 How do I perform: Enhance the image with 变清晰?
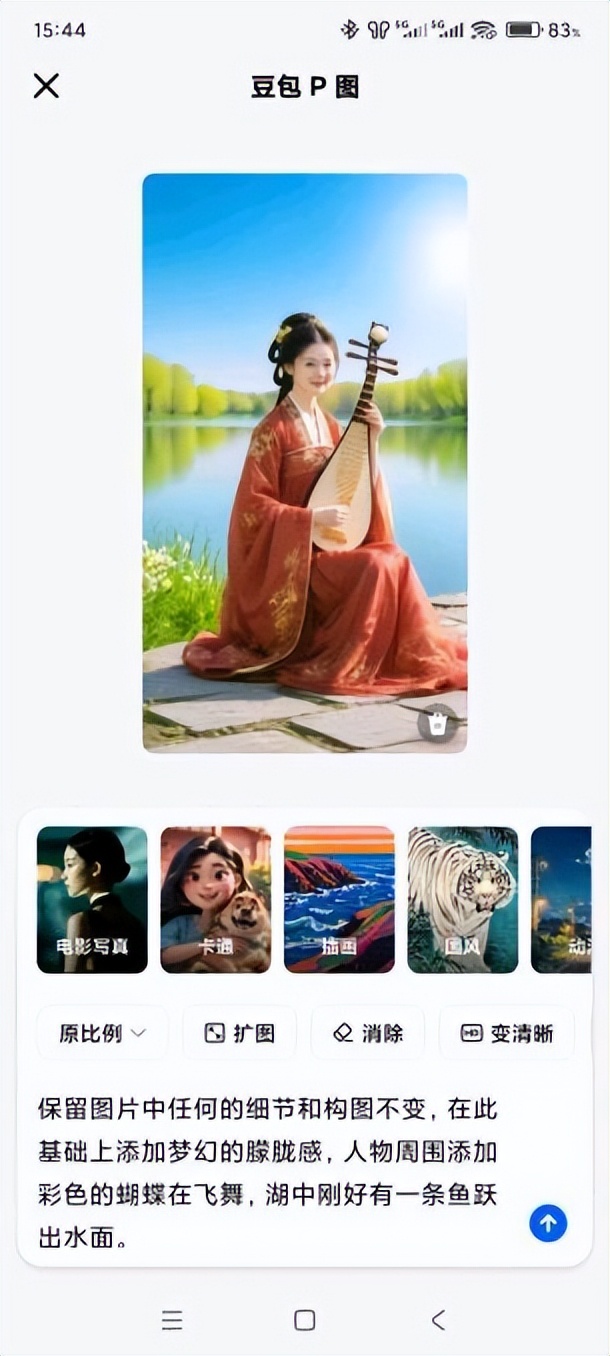(x=506, y=1033)
